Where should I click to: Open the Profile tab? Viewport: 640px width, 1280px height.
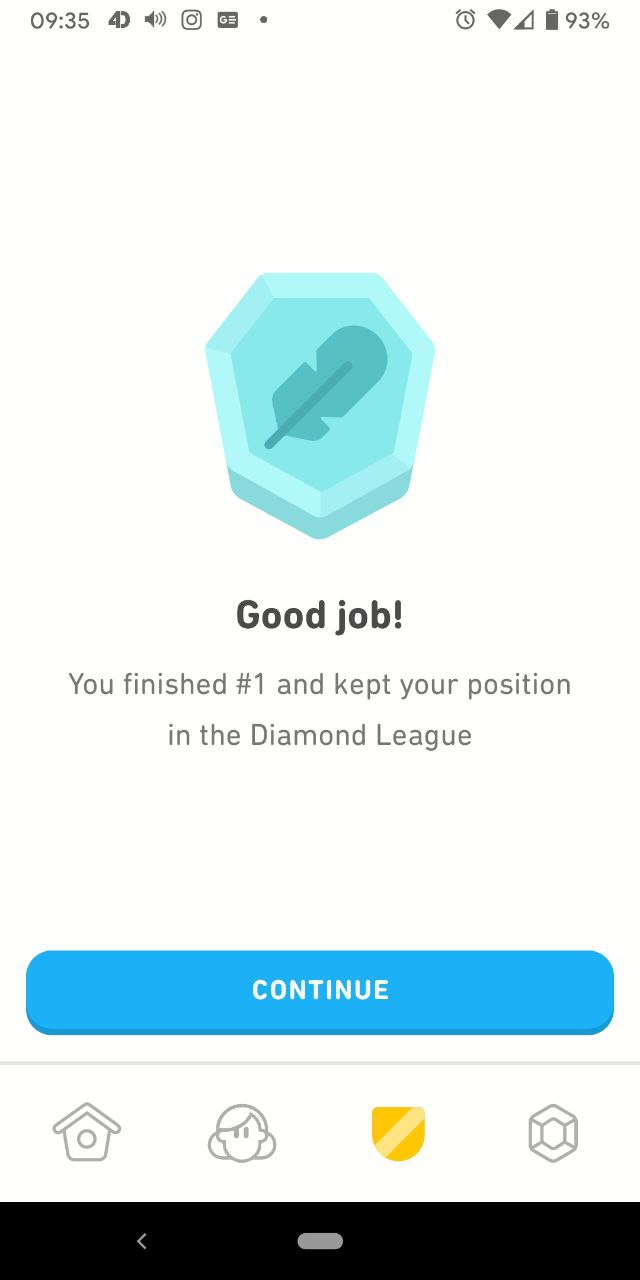point(242,1133)
